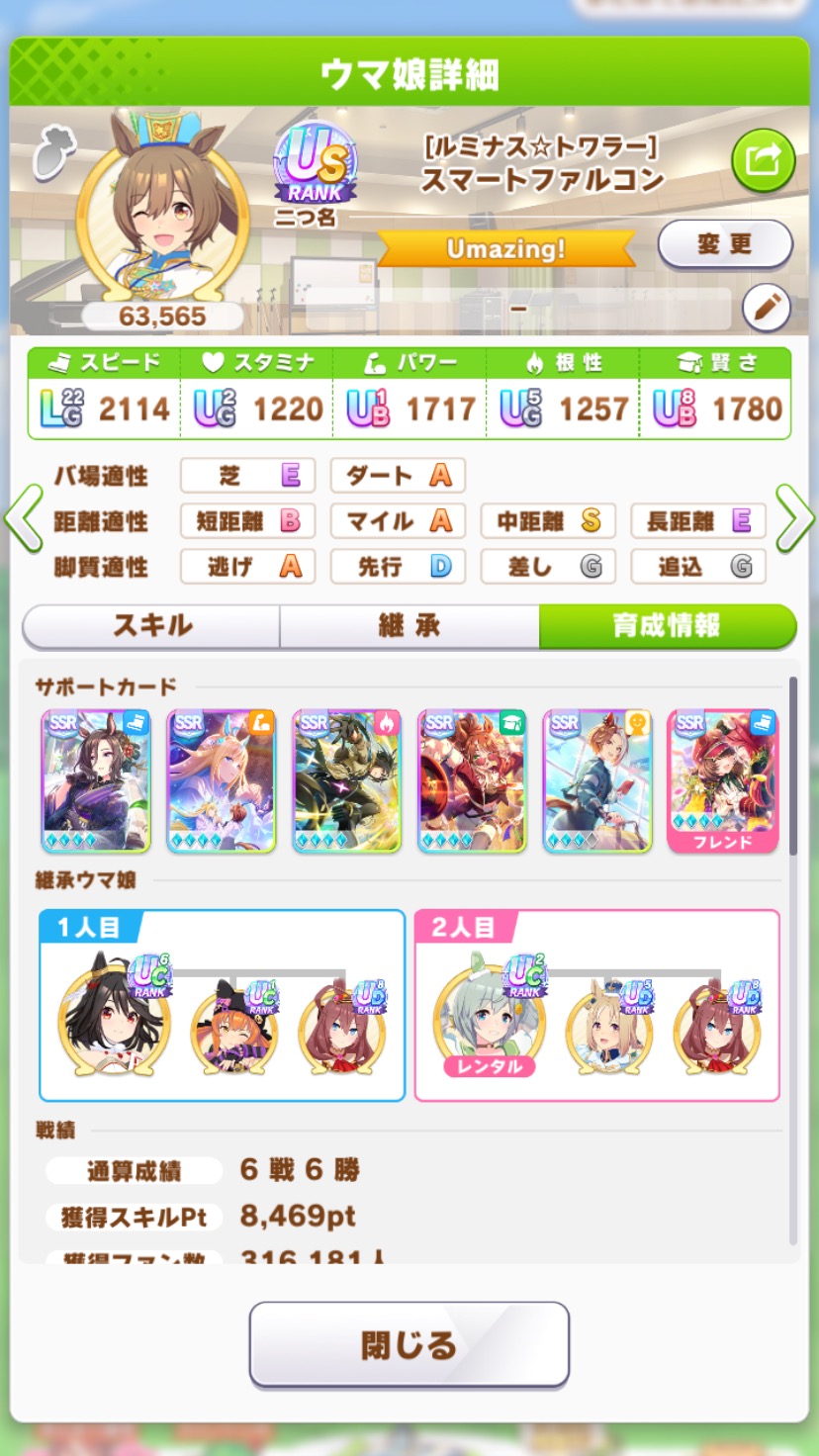
Task: Select the 育成情報 tab
Action: pyautogui.click(x=667, y=626)
